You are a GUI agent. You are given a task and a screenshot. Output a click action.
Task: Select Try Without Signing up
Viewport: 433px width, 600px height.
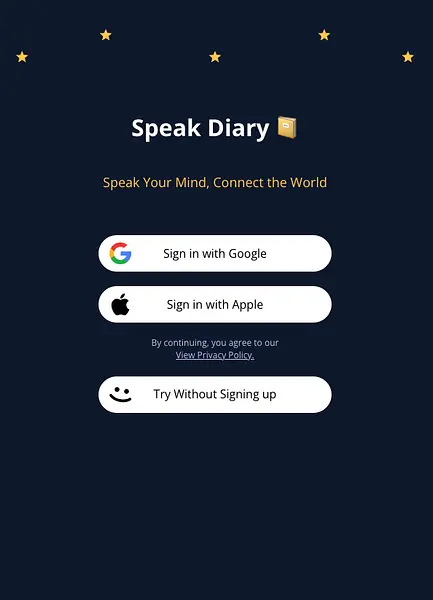pyautogui.click(x=215, y=395)
